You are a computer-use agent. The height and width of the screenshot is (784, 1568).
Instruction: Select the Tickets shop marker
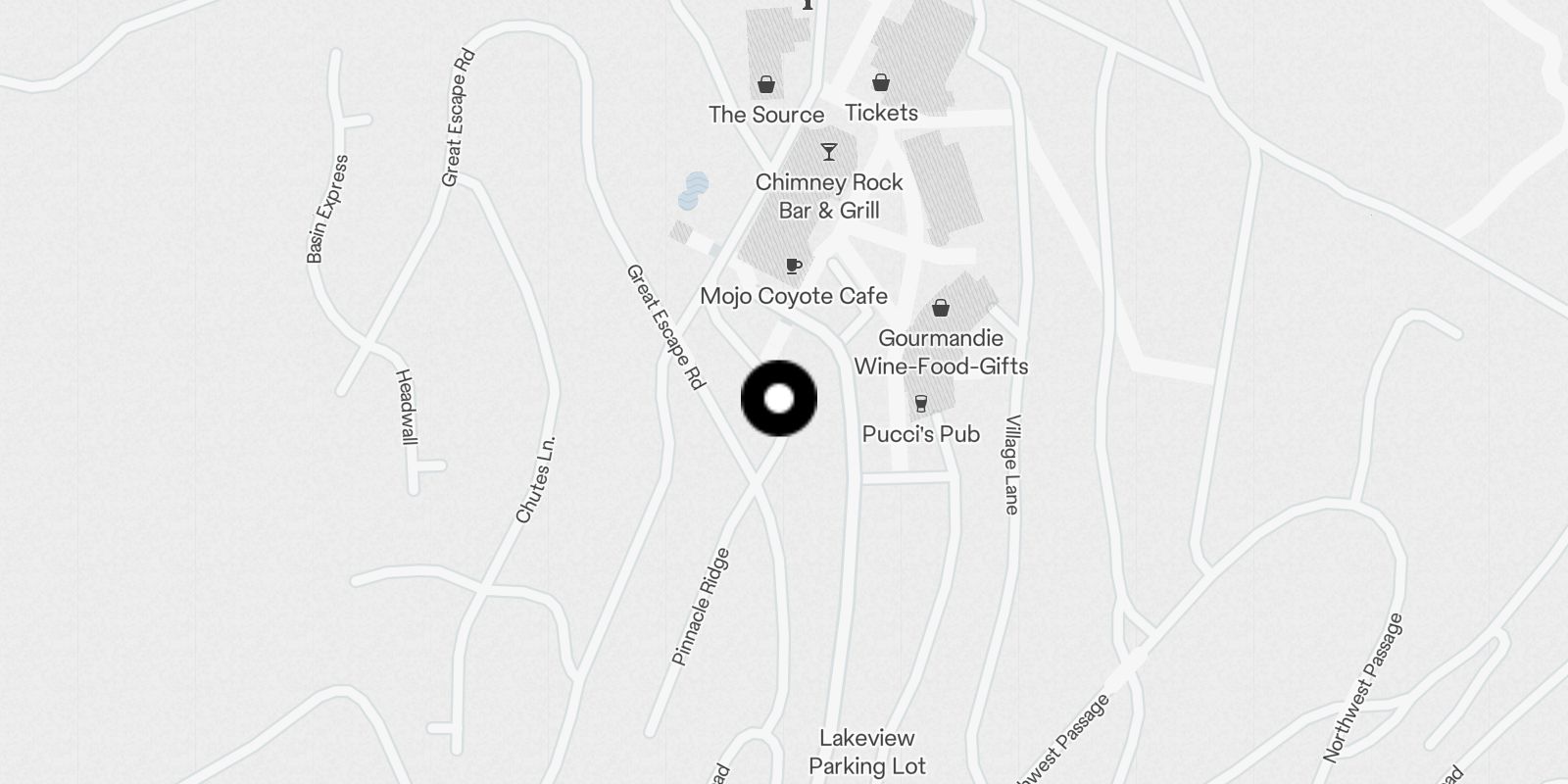tap(881, 83)
